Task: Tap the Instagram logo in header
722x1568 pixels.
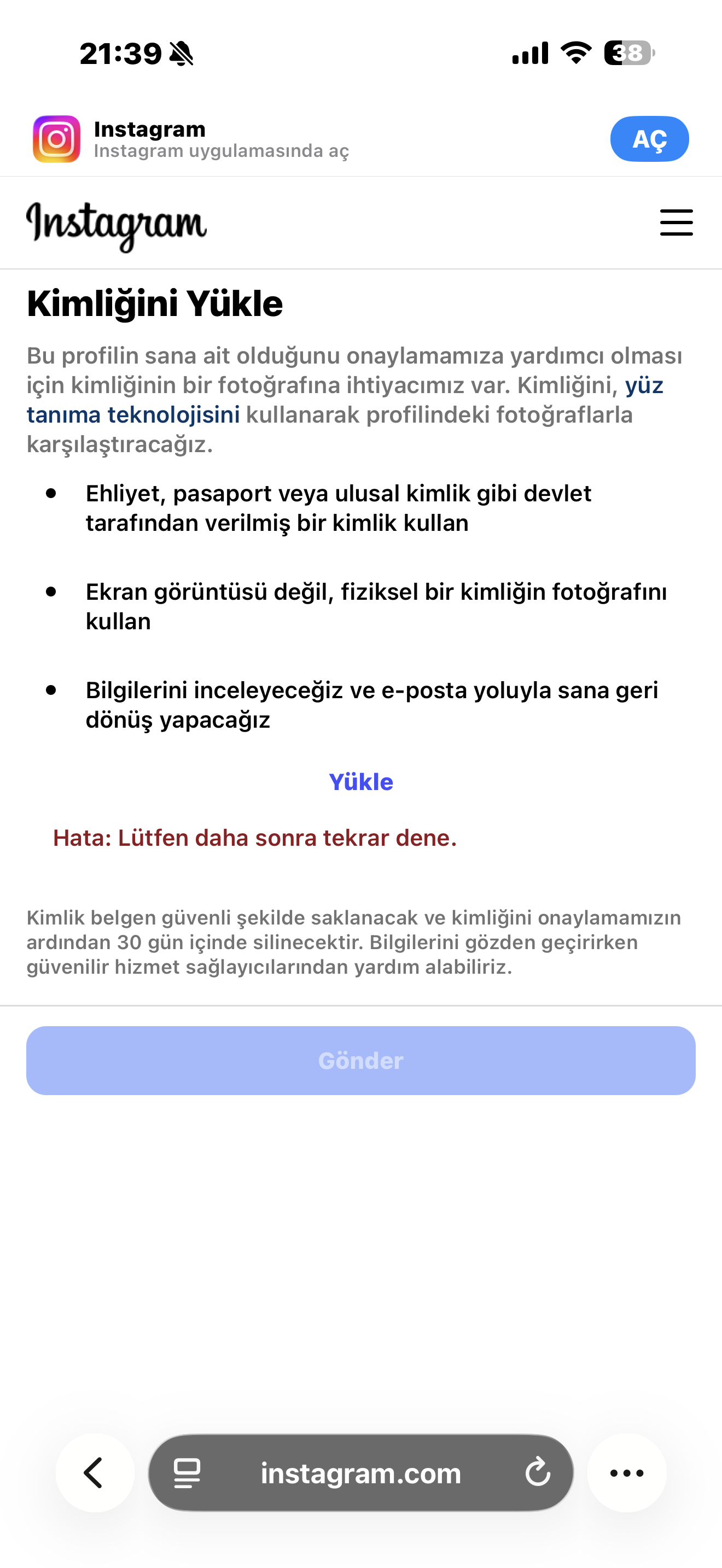Action: (117, 225)
